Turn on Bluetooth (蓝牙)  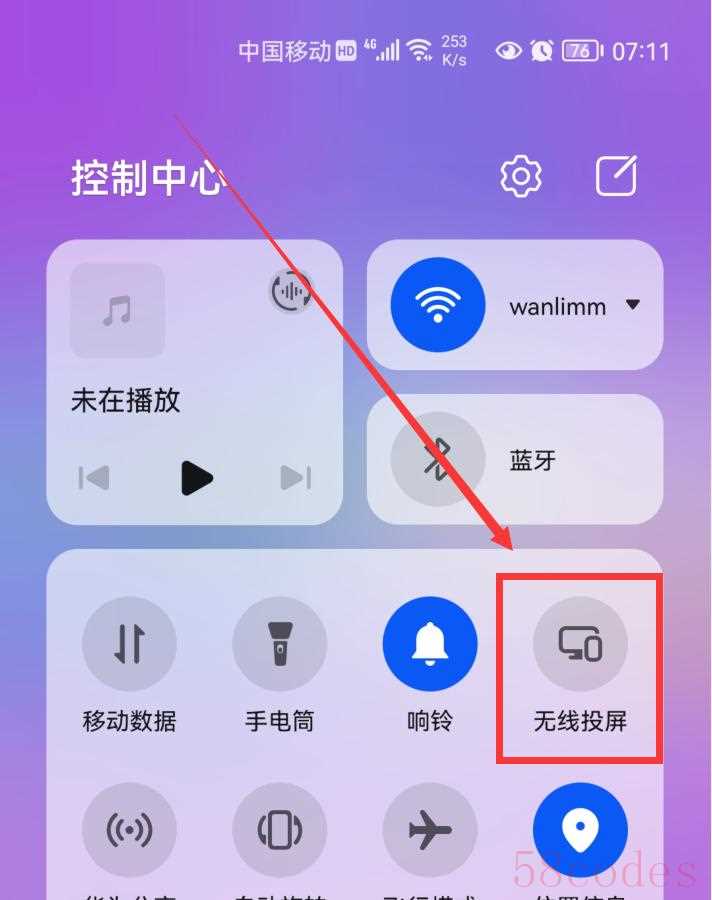(x=438, y=459)
